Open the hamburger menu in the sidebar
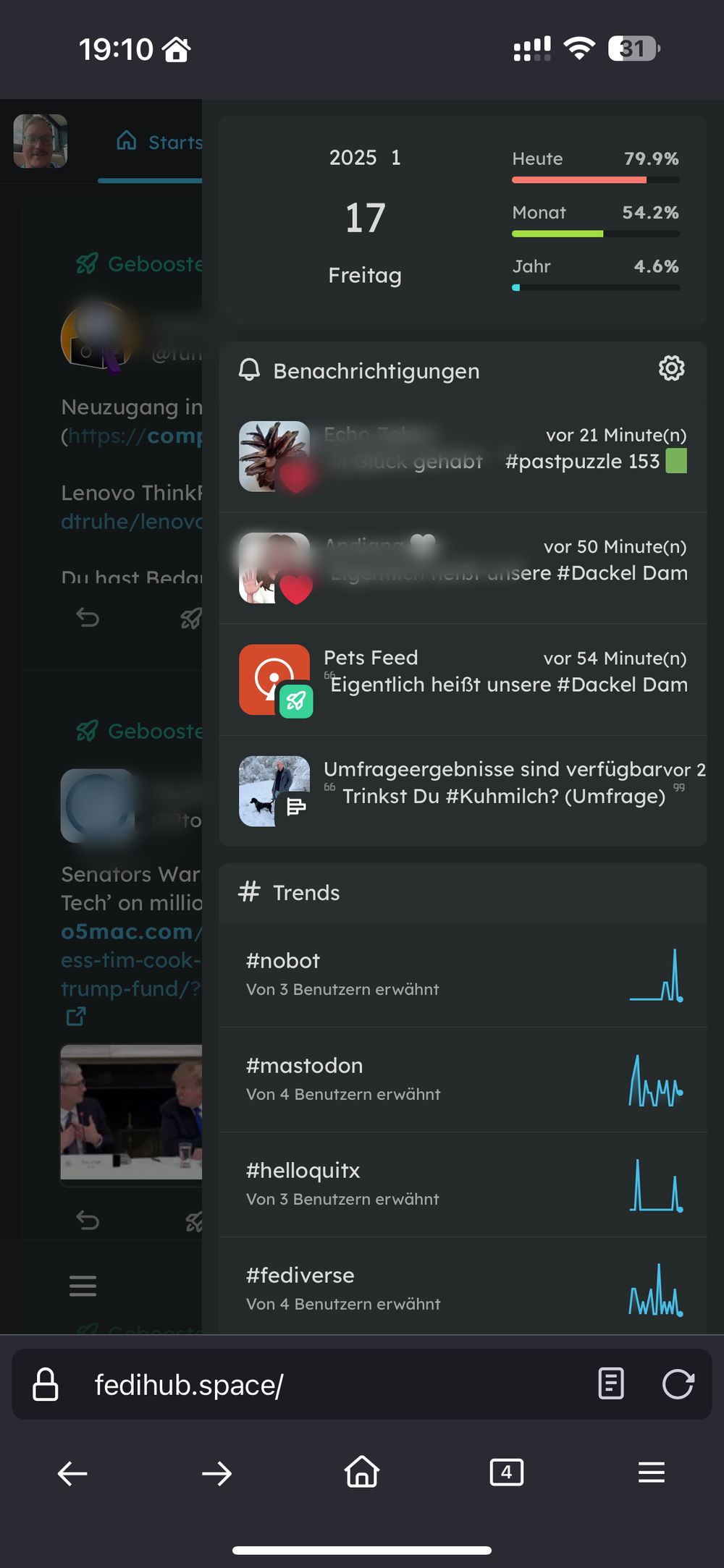 (x=83, y=1286)
